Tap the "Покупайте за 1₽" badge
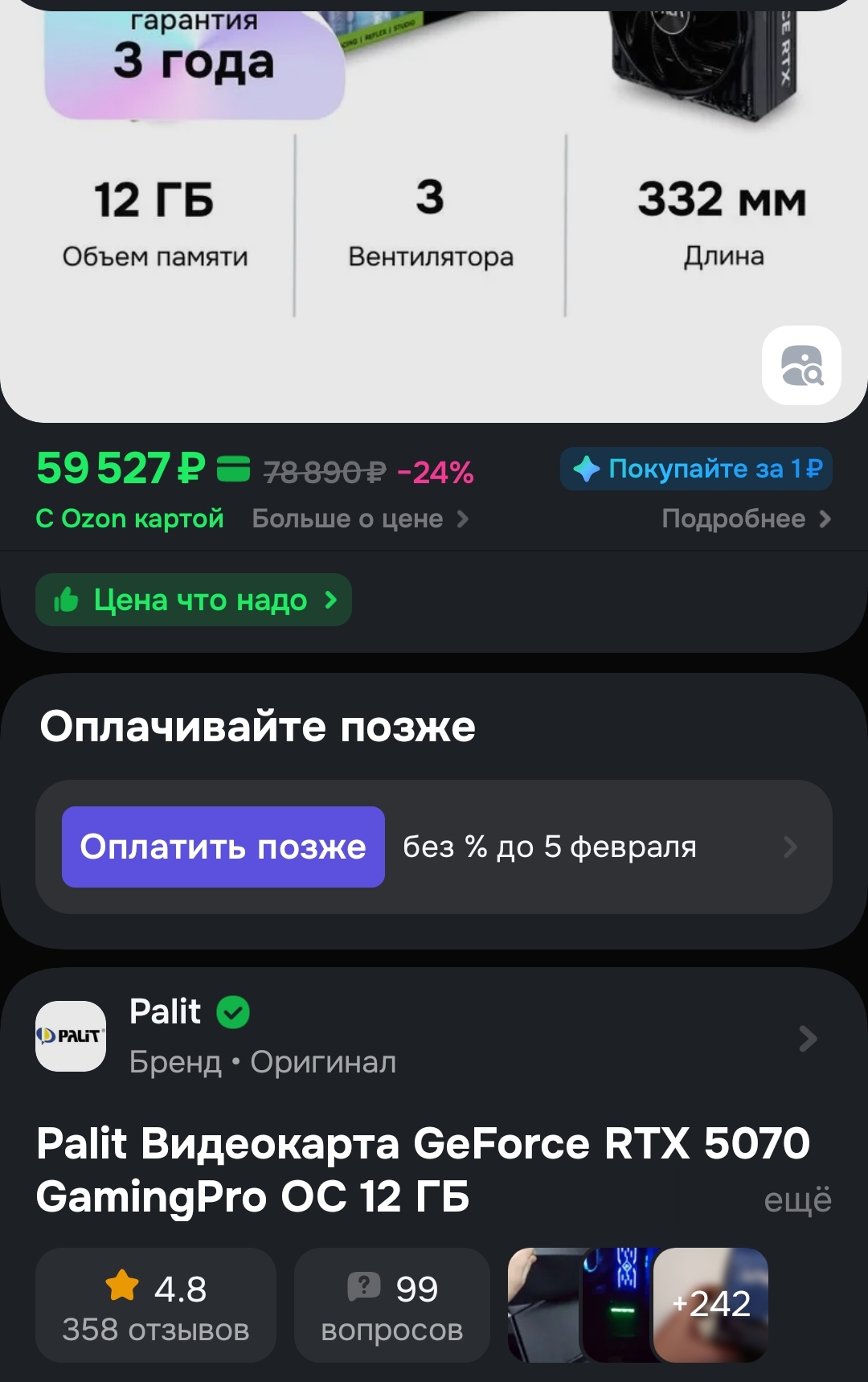The image size is (868, 1382). [x=696, y=469]
